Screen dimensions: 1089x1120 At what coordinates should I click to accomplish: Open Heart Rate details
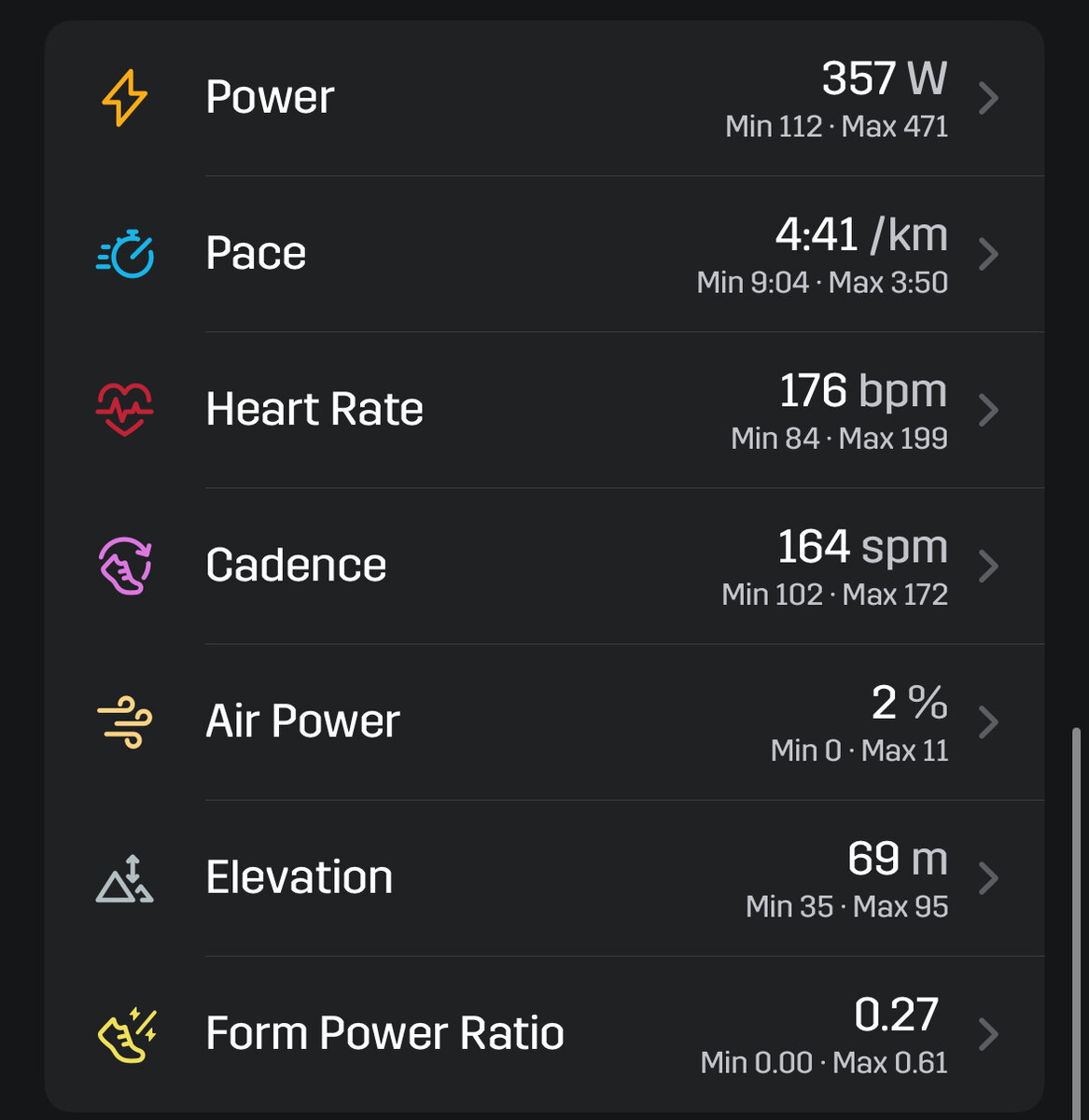click(544, 410)
